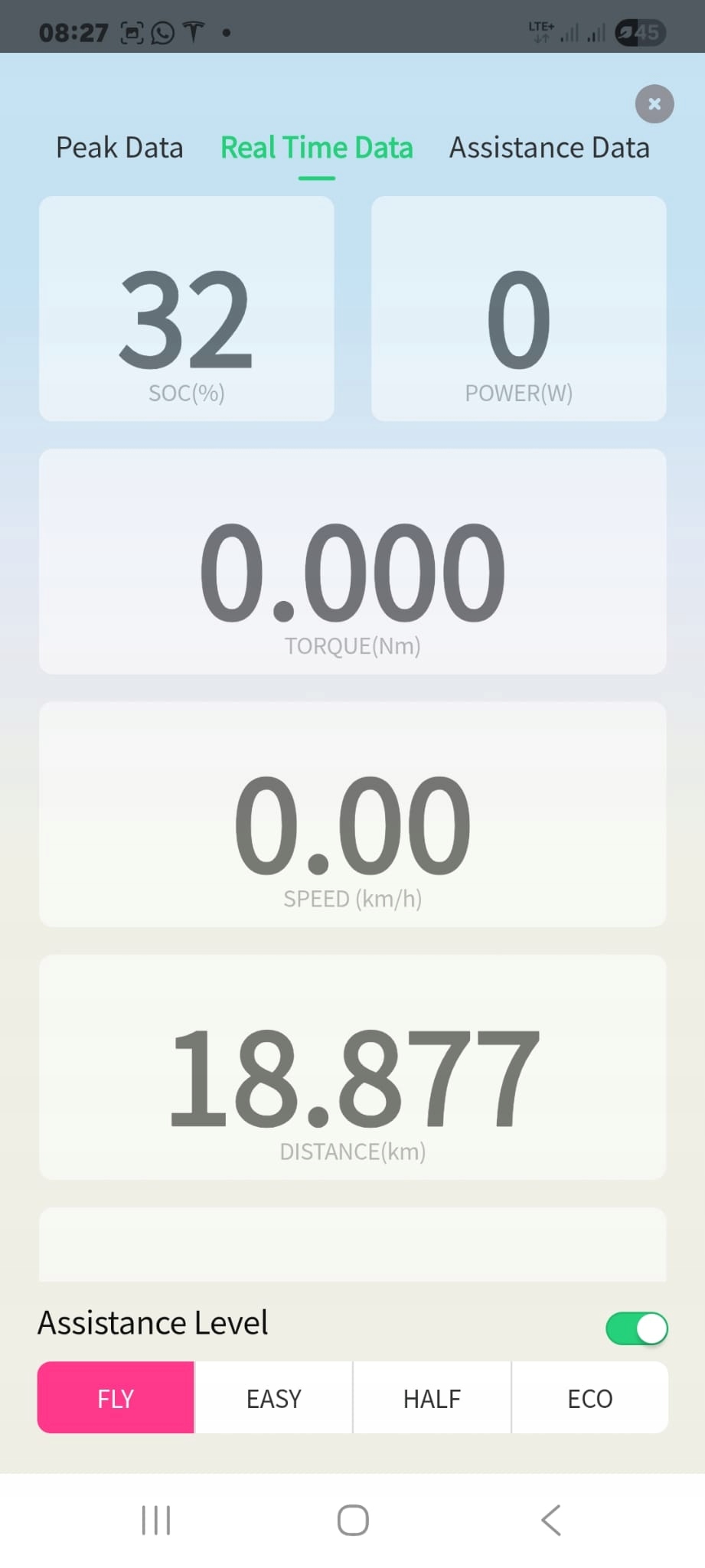This screenshot has height=1568, width=705.
Task: Turn off the Assistance Level switch
Action: coord(636,1328)
